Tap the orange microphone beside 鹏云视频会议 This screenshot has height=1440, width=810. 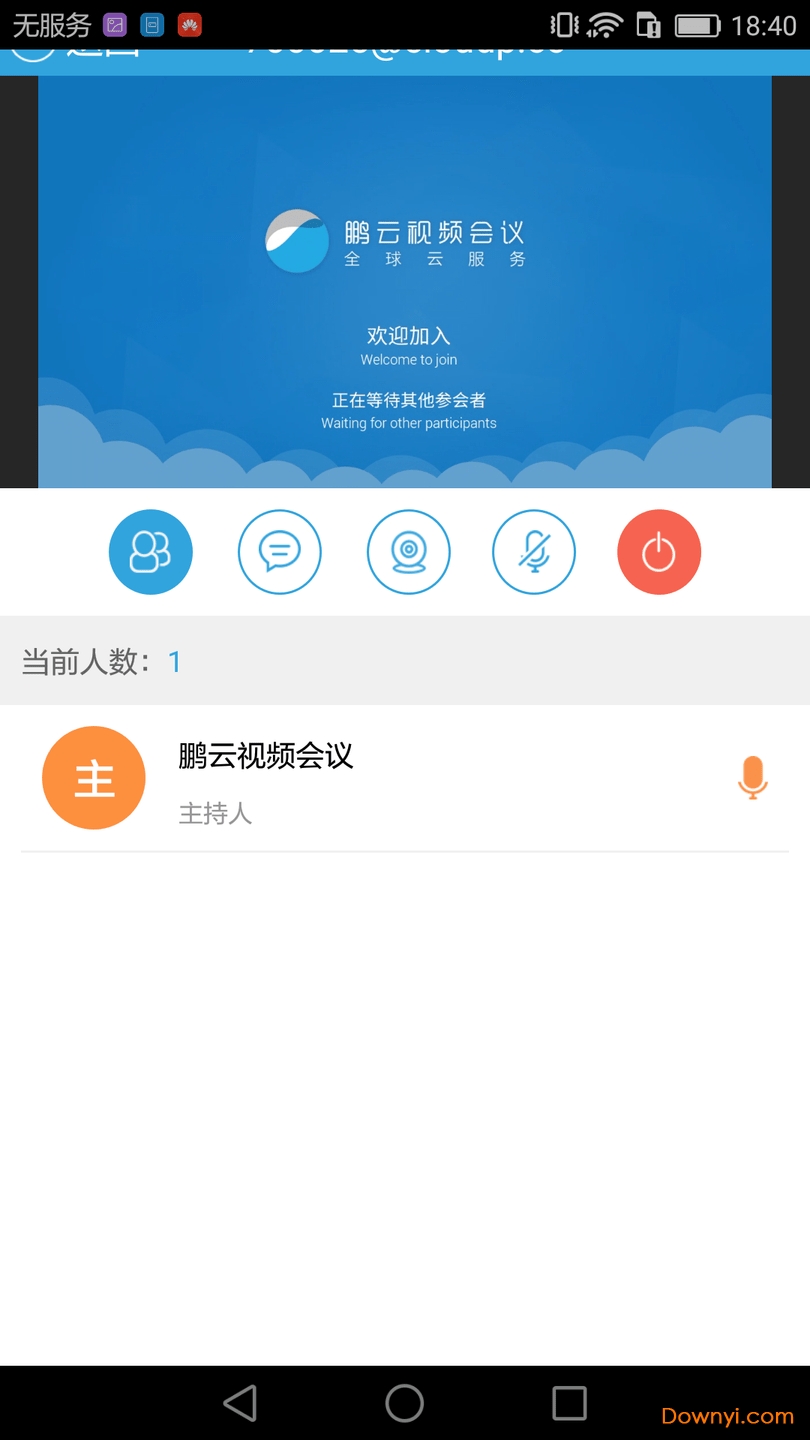pos(752,778)
